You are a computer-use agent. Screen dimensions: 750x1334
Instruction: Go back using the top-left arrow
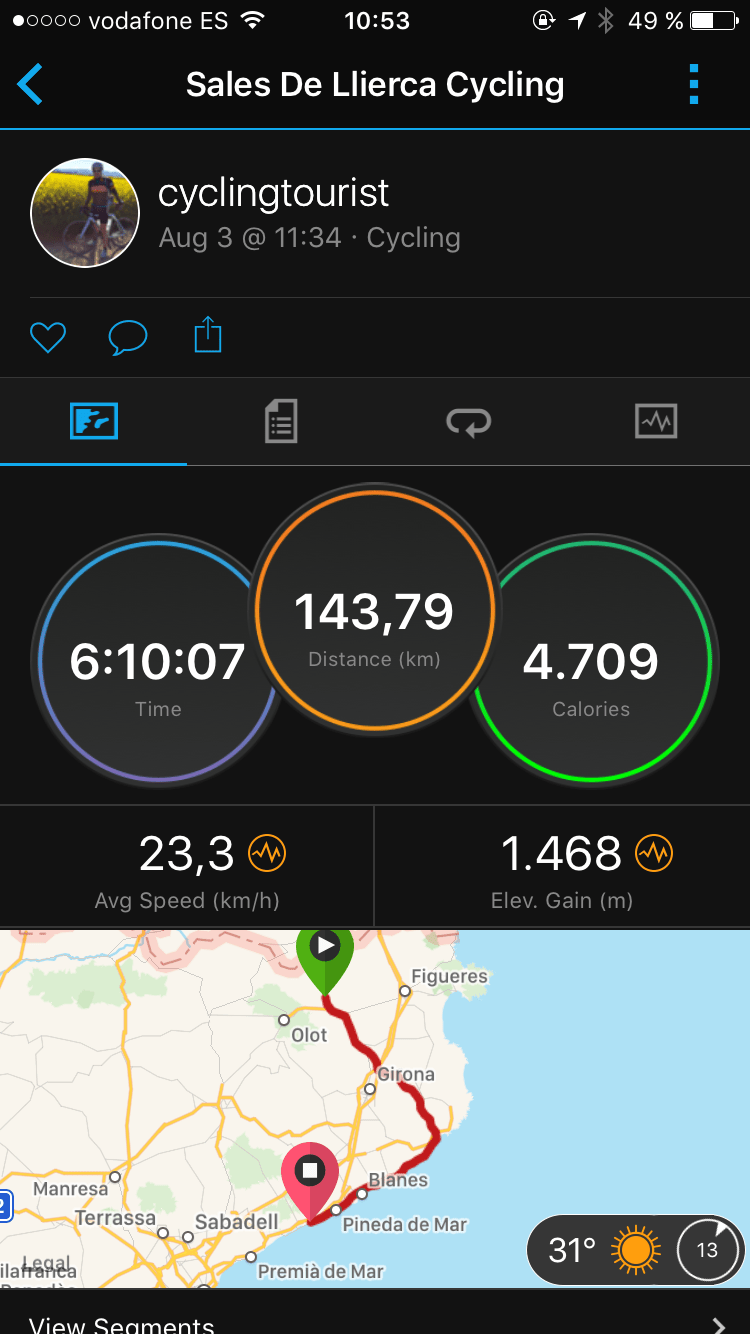click(x=31, y=85)
